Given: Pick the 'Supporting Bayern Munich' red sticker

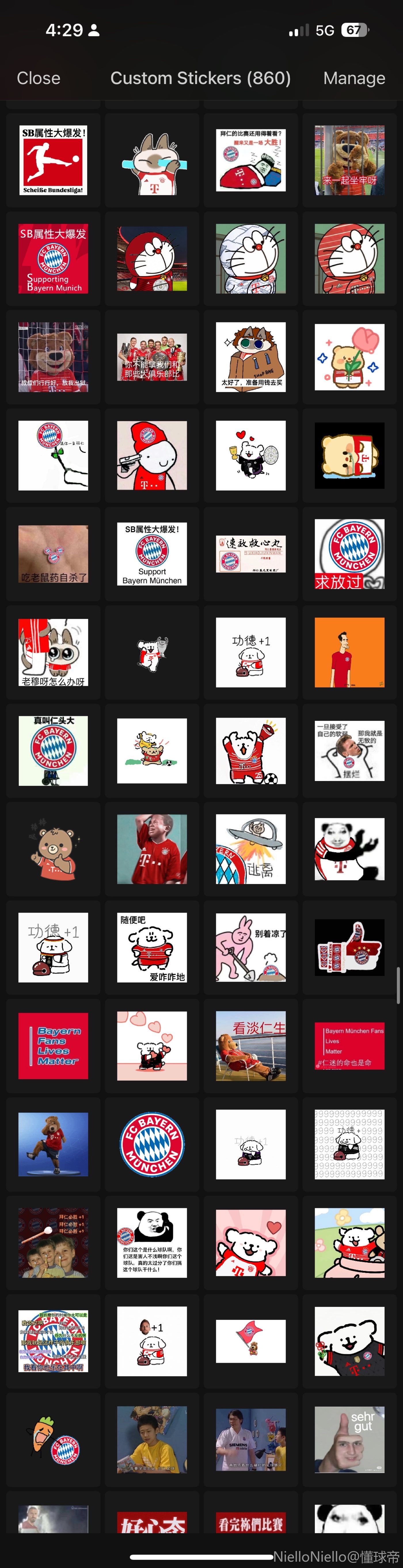Looking at the screenshot, I should click(53, 259).
